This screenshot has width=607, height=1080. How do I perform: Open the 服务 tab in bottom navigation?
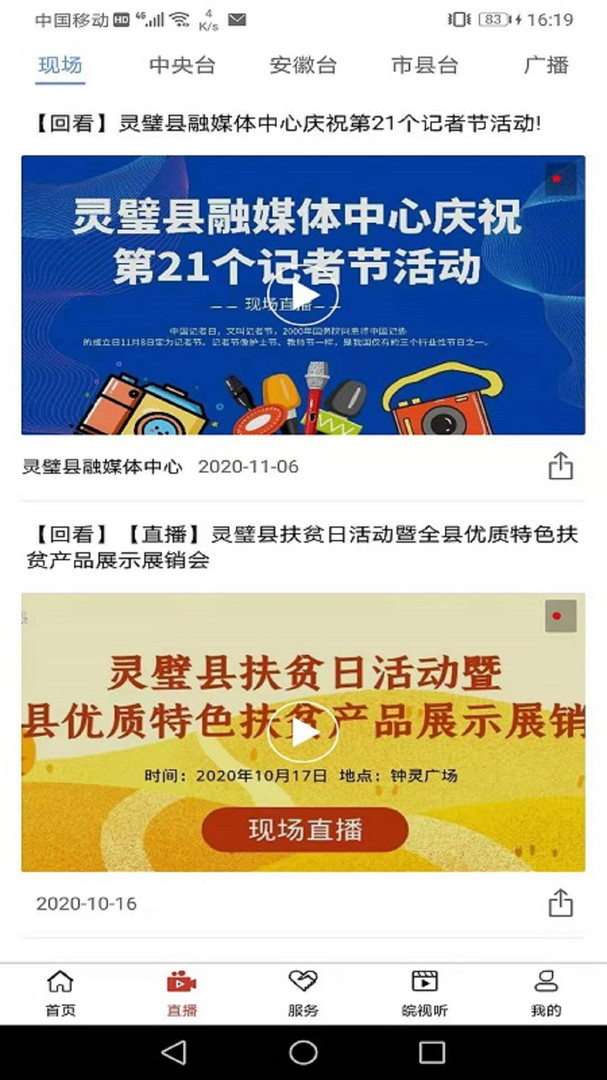point(303,992)
